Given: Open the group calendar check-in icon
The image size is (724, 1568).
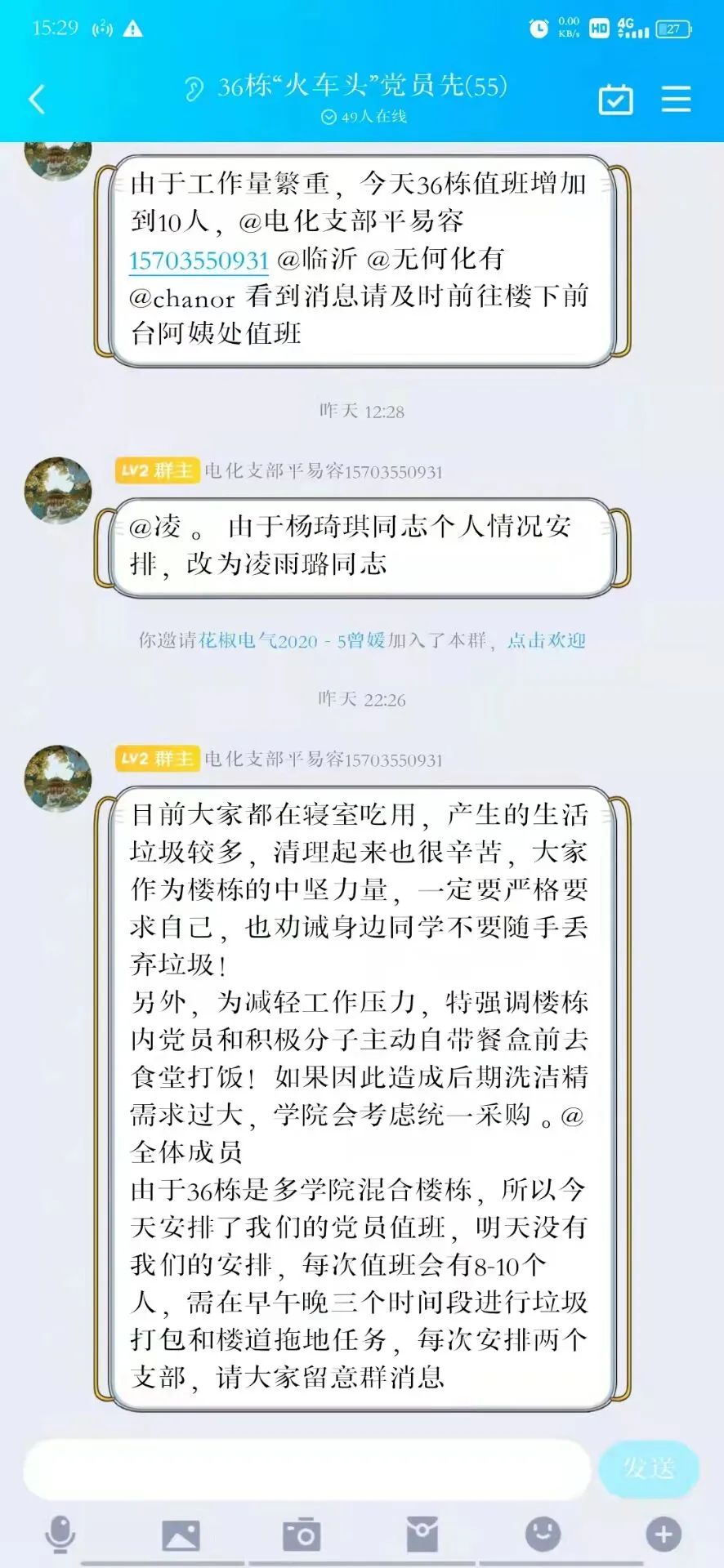Looking at the screenshot, I should coord(615,100).
